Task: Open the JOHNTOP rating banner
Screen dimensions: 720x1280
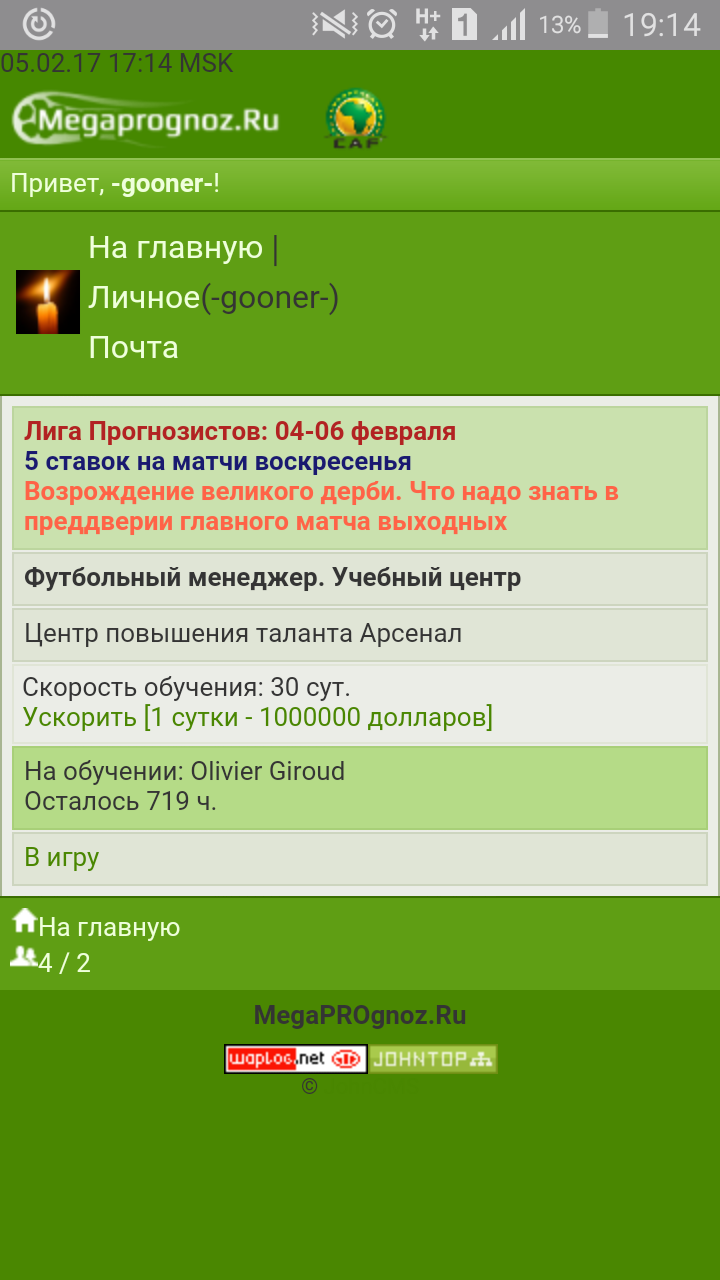Action: 433,1059
